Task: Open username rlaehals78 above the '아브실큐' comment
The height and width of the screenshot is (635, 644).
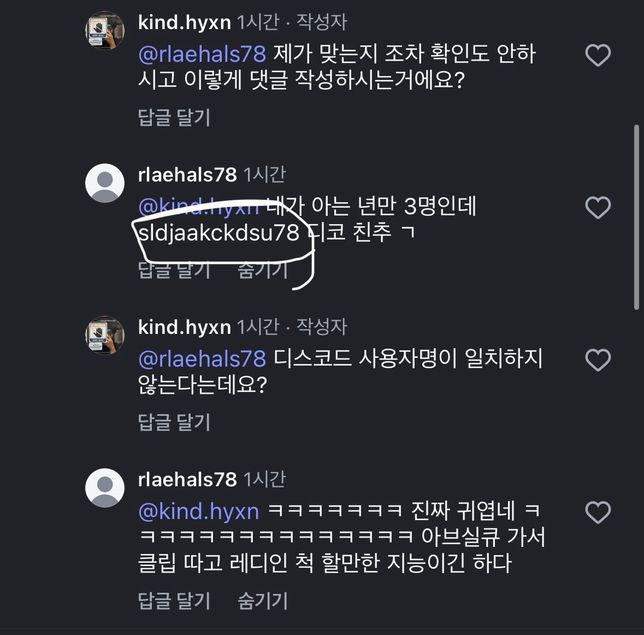Action: pyautogui.click(x=187, y=479)
